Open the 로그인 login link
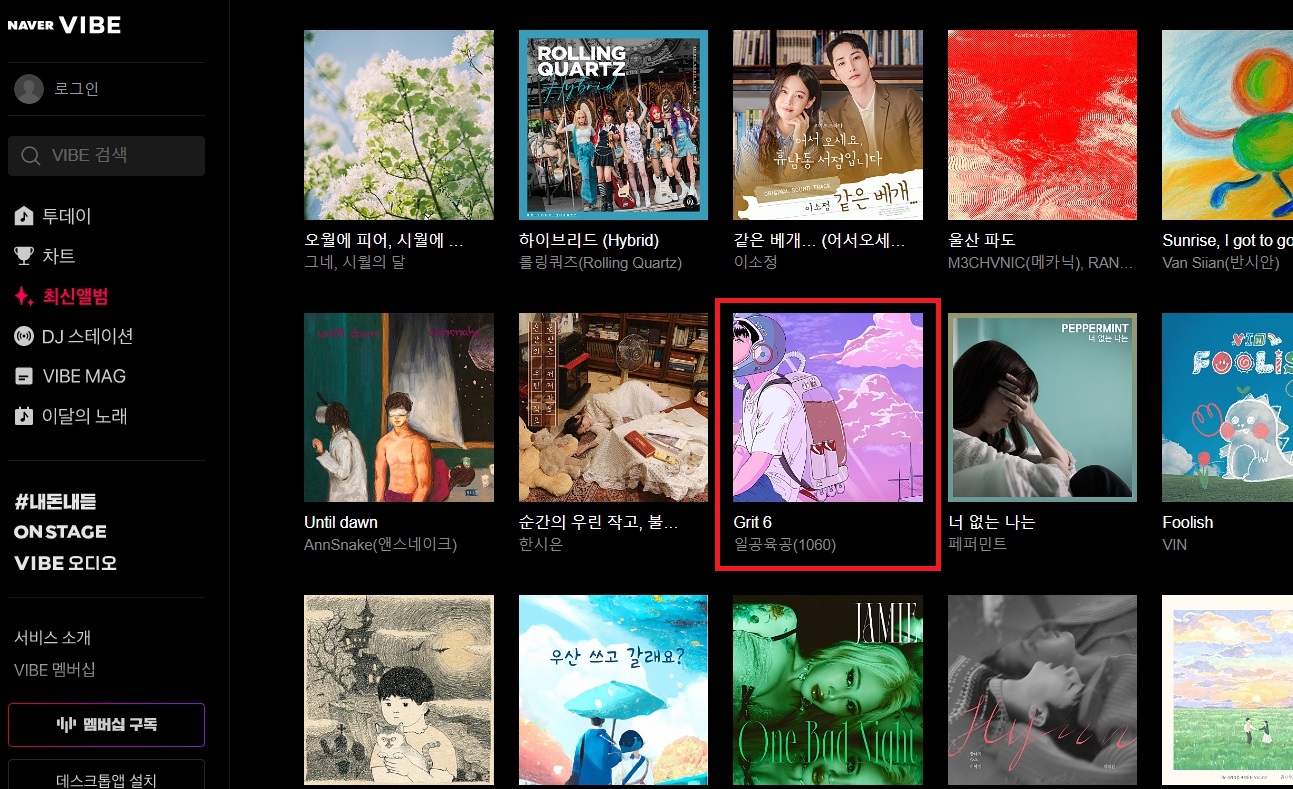 75,89
